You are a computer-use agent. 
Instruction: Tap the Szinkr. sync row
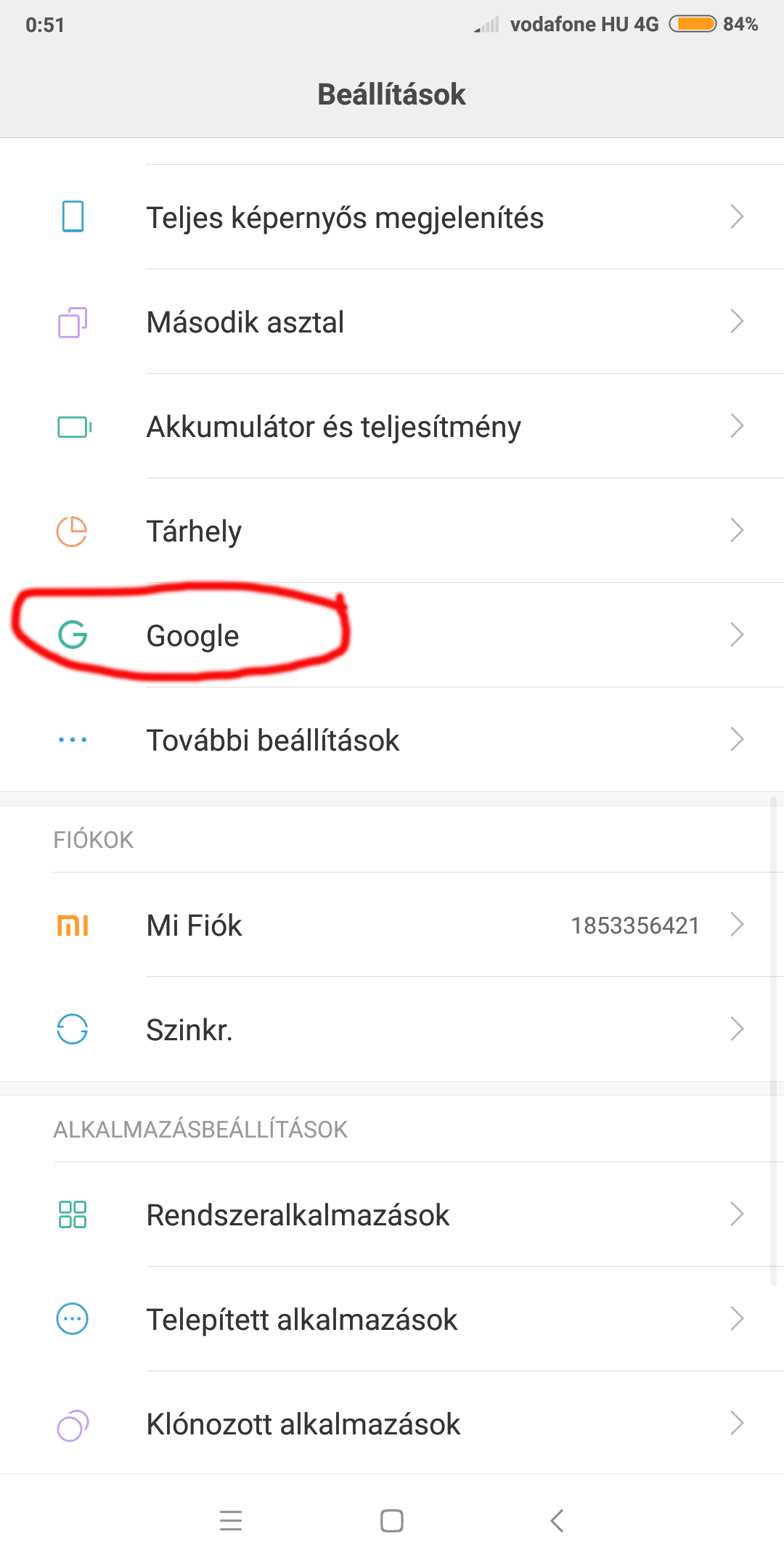(392, 1029)
